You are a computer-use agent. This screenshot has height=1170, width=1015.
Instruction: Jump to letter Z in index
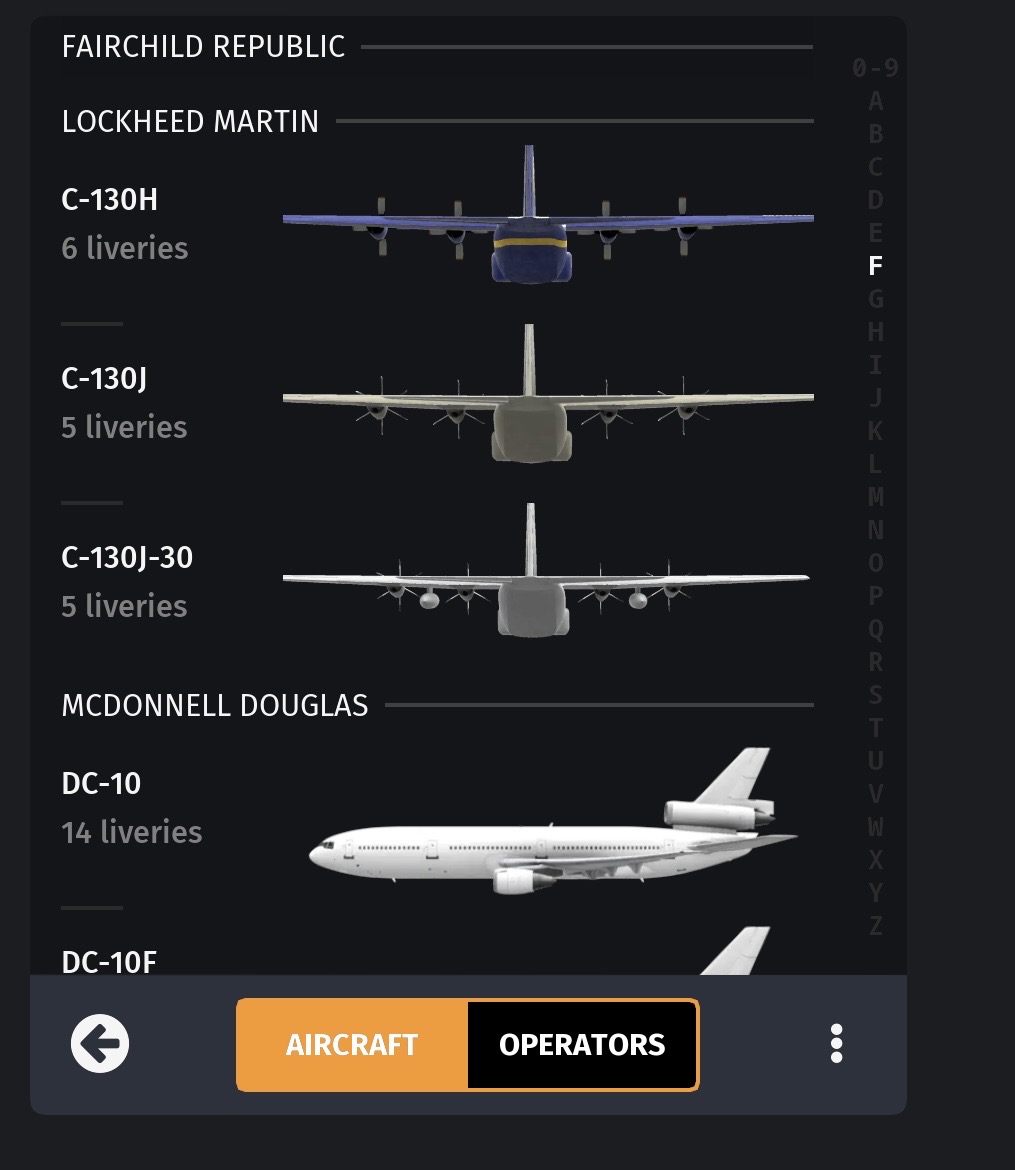876,926
